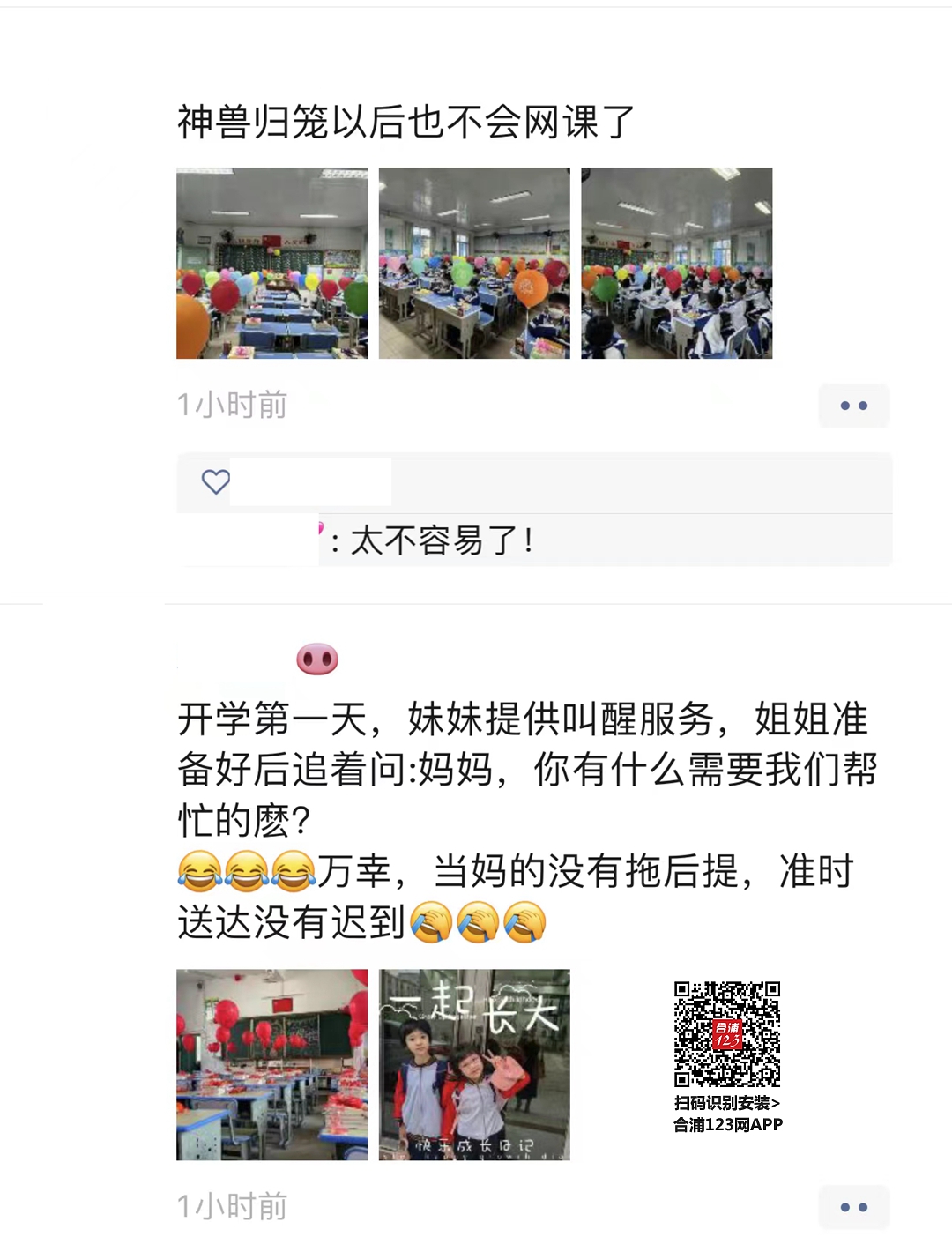View red balloon classroom photo in second post
Image resolution: width=952 pixels, height=1237 pixels.
coord(271,1064)
